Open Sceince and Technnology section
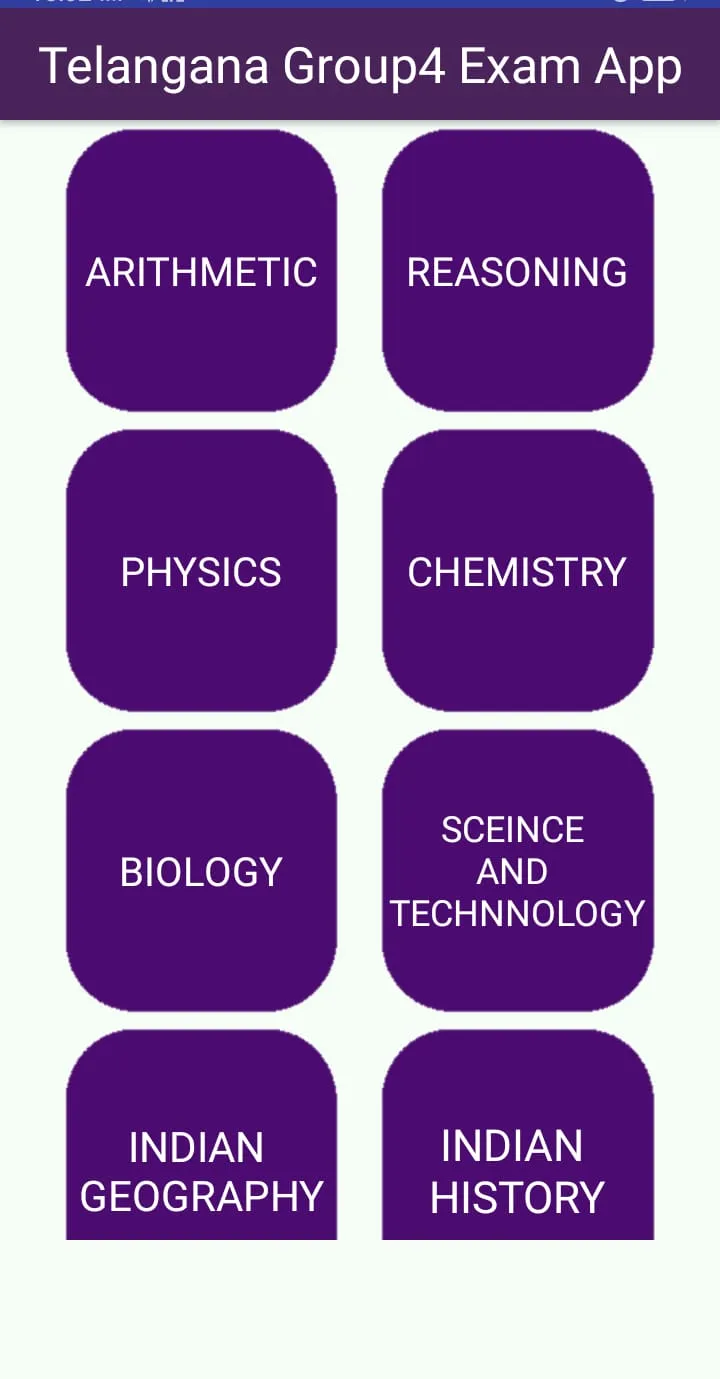The image size is (720, 1379). tap(517, 870)
